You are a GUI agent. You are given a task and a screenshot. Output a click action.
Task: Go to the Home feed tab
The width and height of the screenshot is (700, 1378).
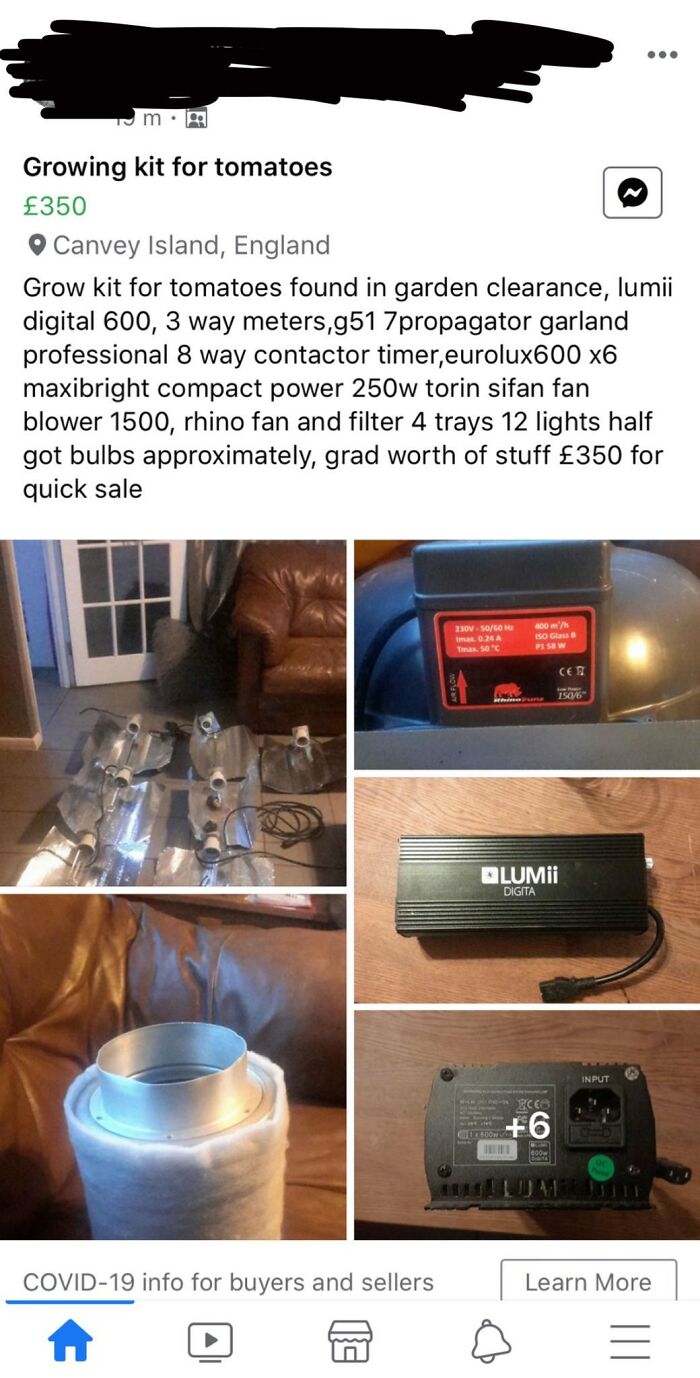[70, 1340]
